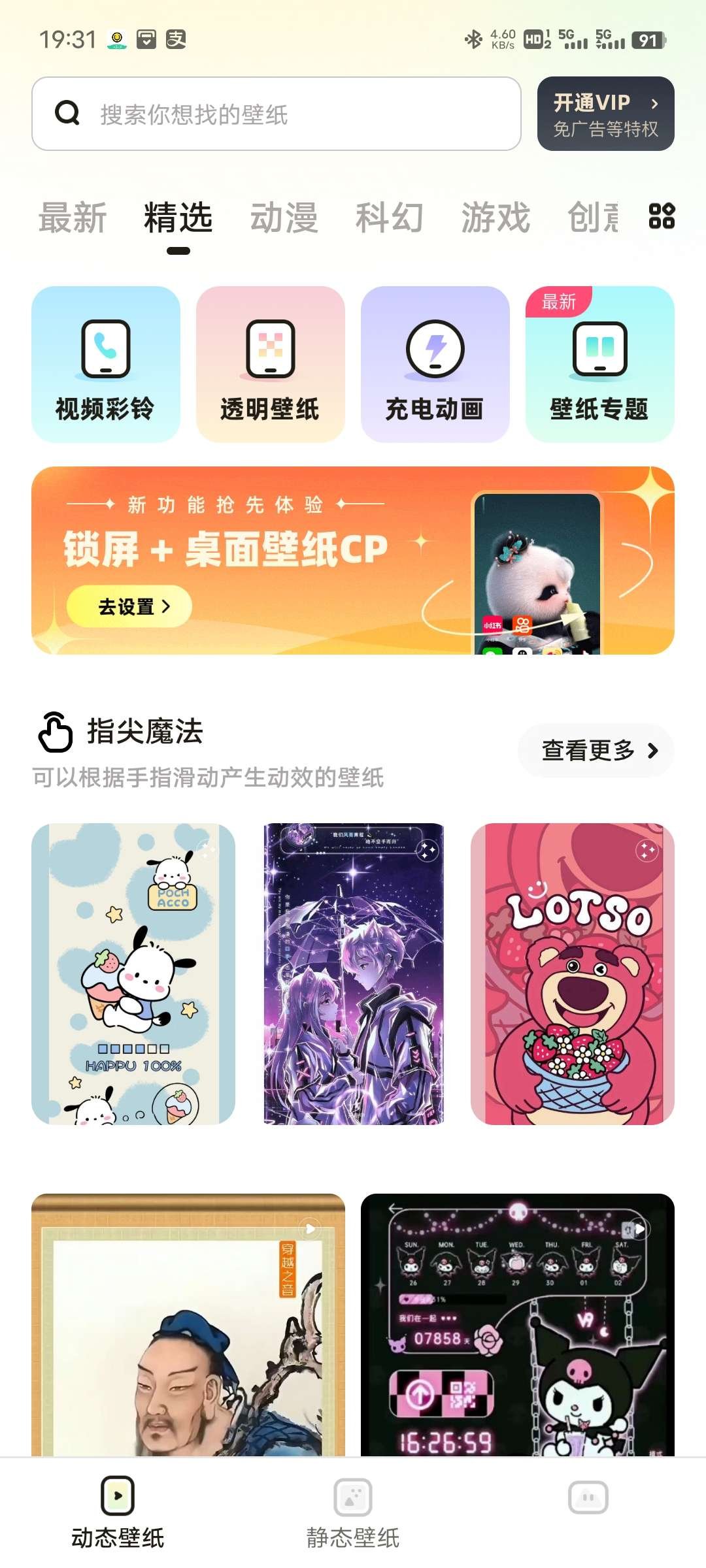Open 视频彩铃 feature
Viewport: 706px width, 1568px height.
click(x=106, y=365)
